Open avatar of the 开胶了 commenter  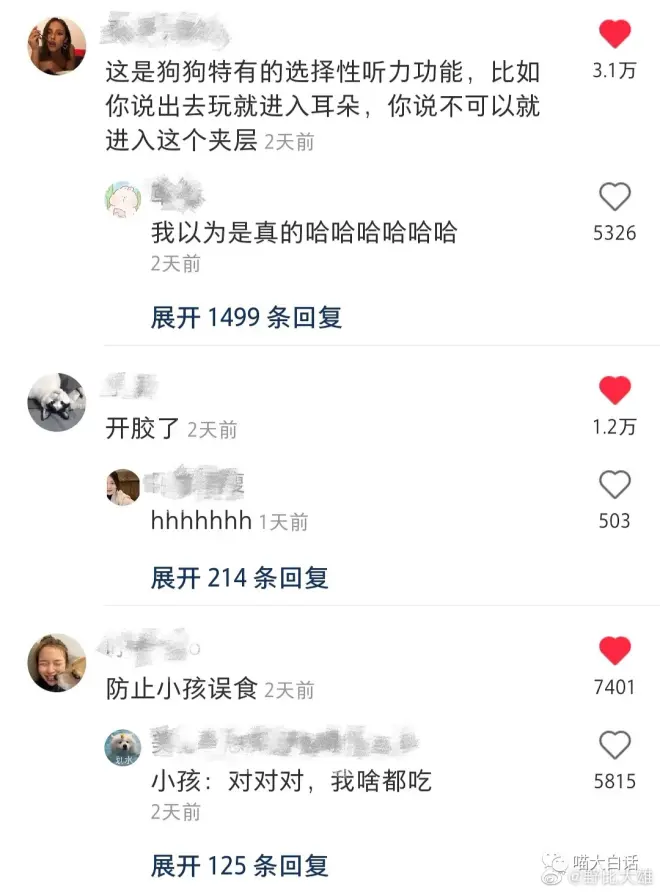coord(56,402)
